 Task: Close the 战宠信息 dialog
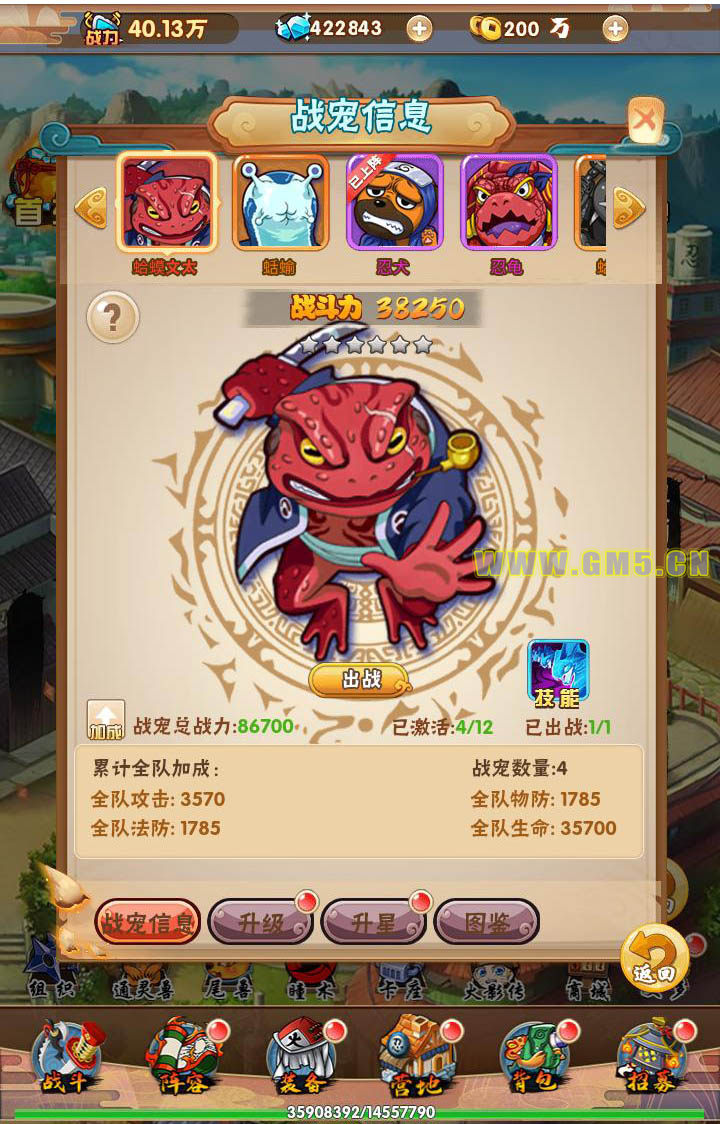(645, 122)
